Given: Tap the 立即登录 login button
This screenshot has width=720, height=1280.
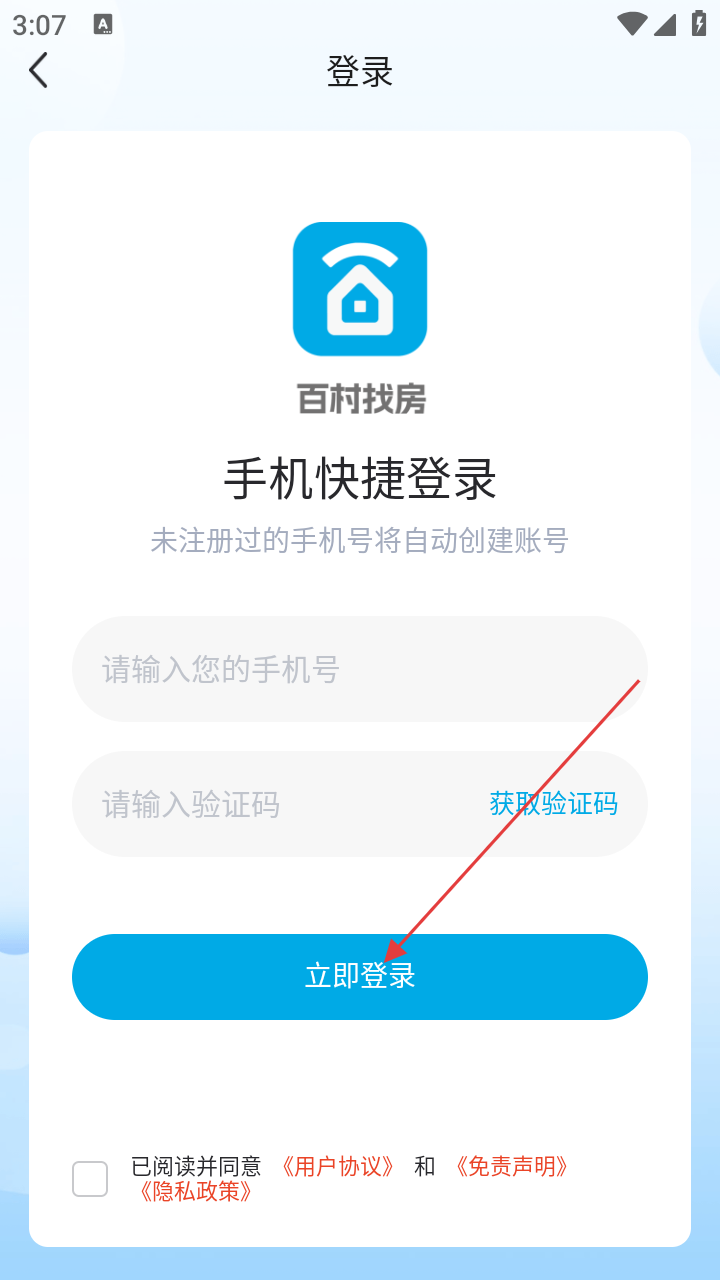Looking at the screenshot, I should coord(360,977).
